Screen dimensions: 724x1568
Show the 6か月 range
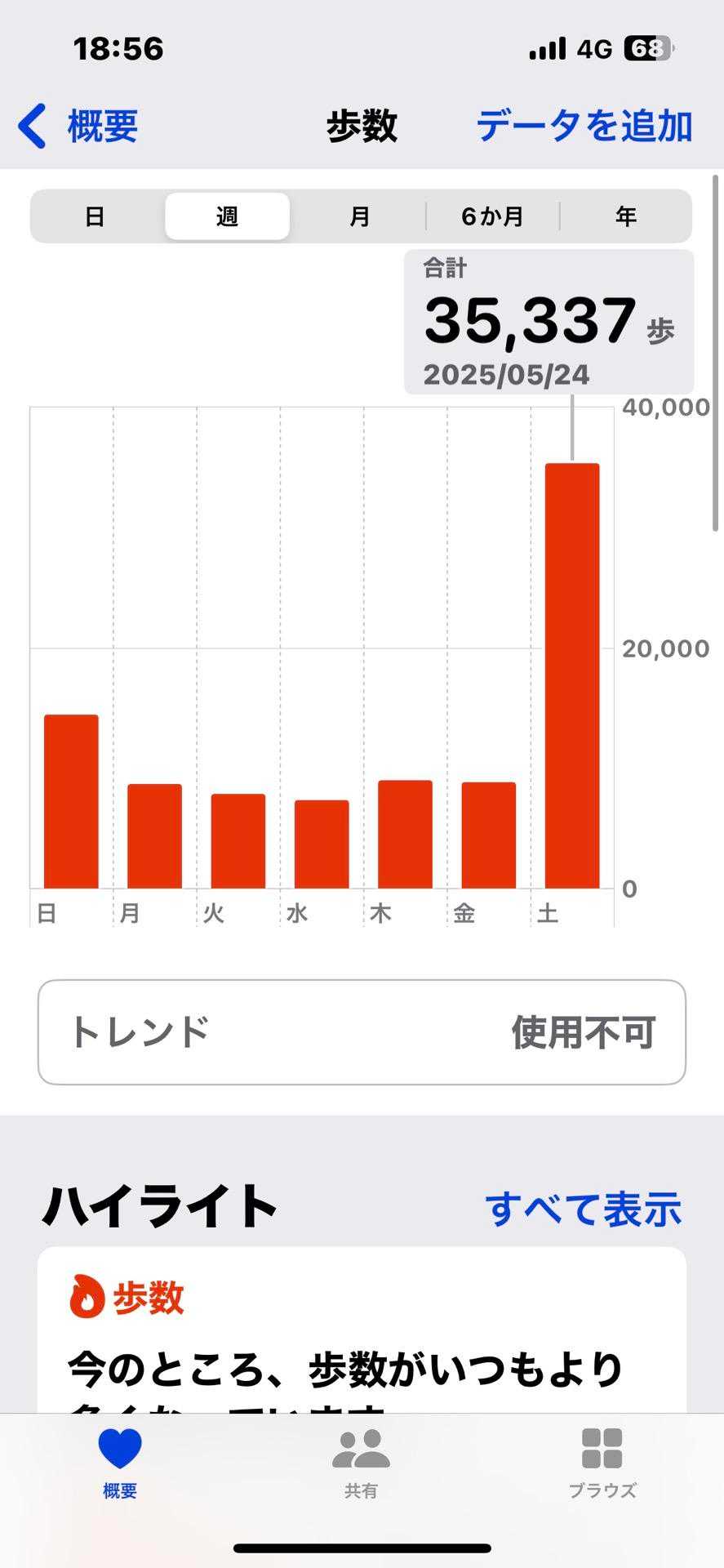coord(492,216)
